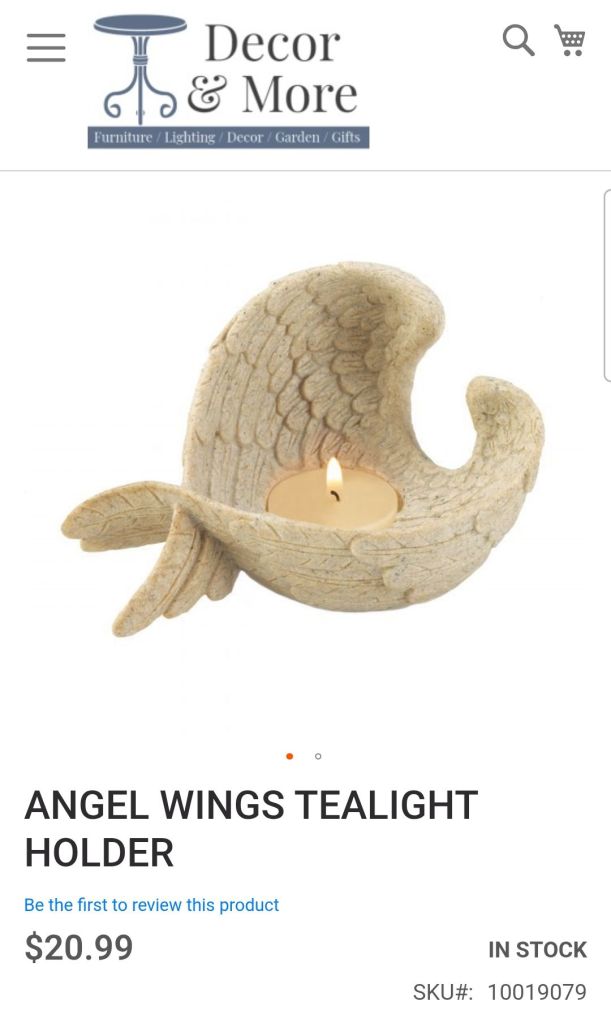Tap the Decor & More logo
Viewport: 611px width, 1023px height.
coord(228,82)
